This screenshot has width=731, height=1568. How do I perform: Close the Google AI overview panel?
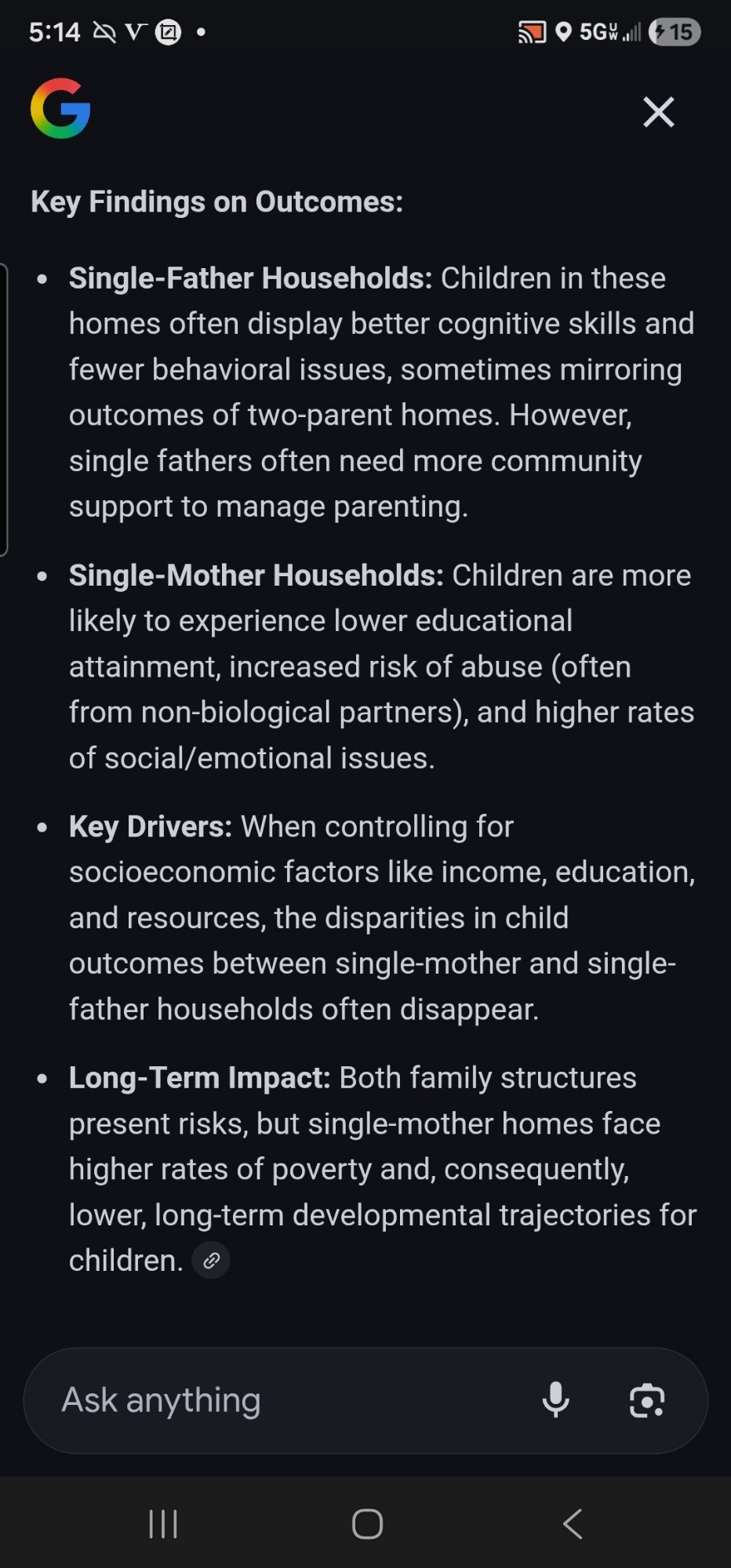click(658, 112)
